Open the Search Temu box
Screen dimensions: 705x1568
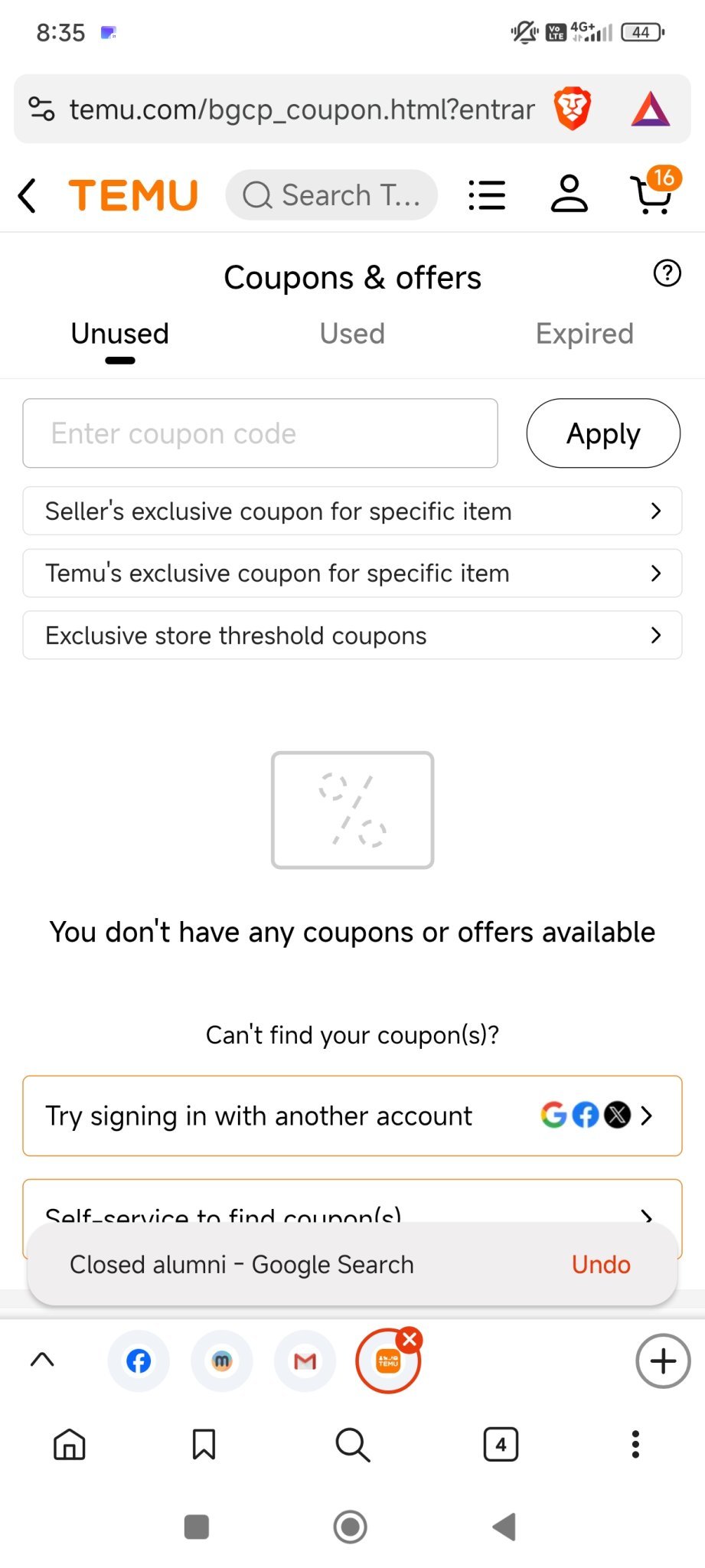(331, 195)
